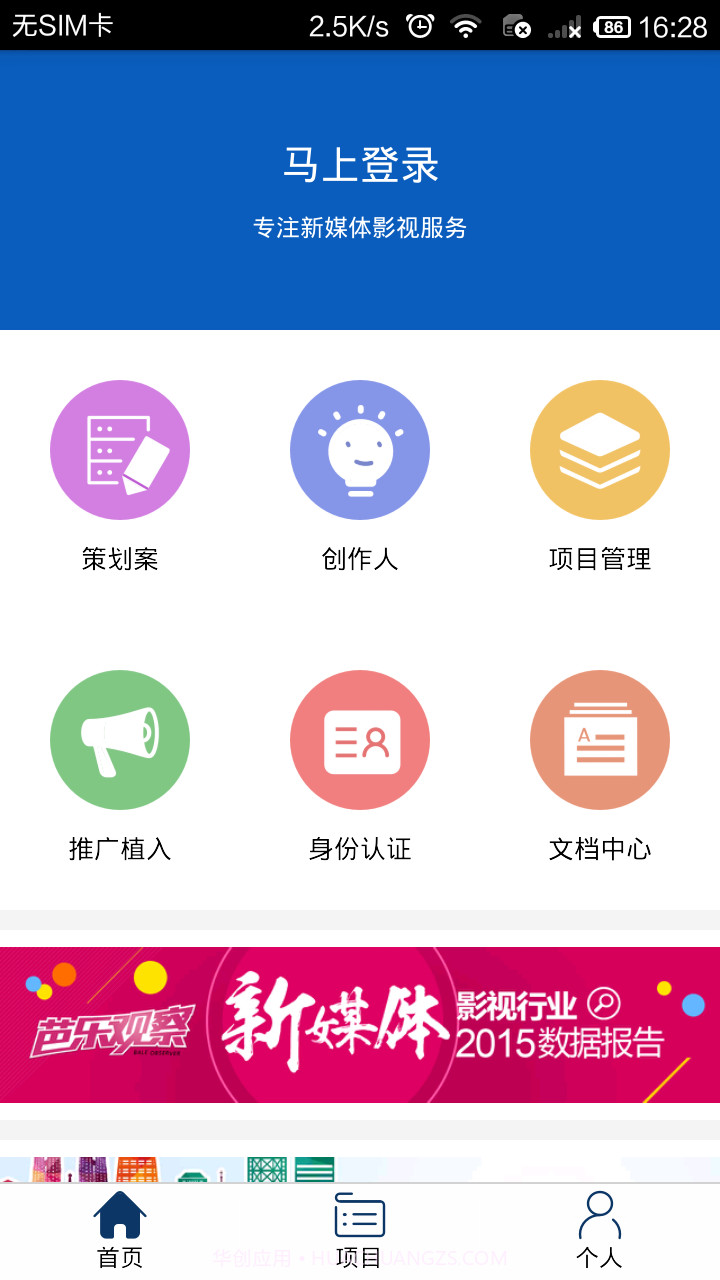Switch to the 个人 tab
The image size is (720, 1280).
click(600, 1230)
